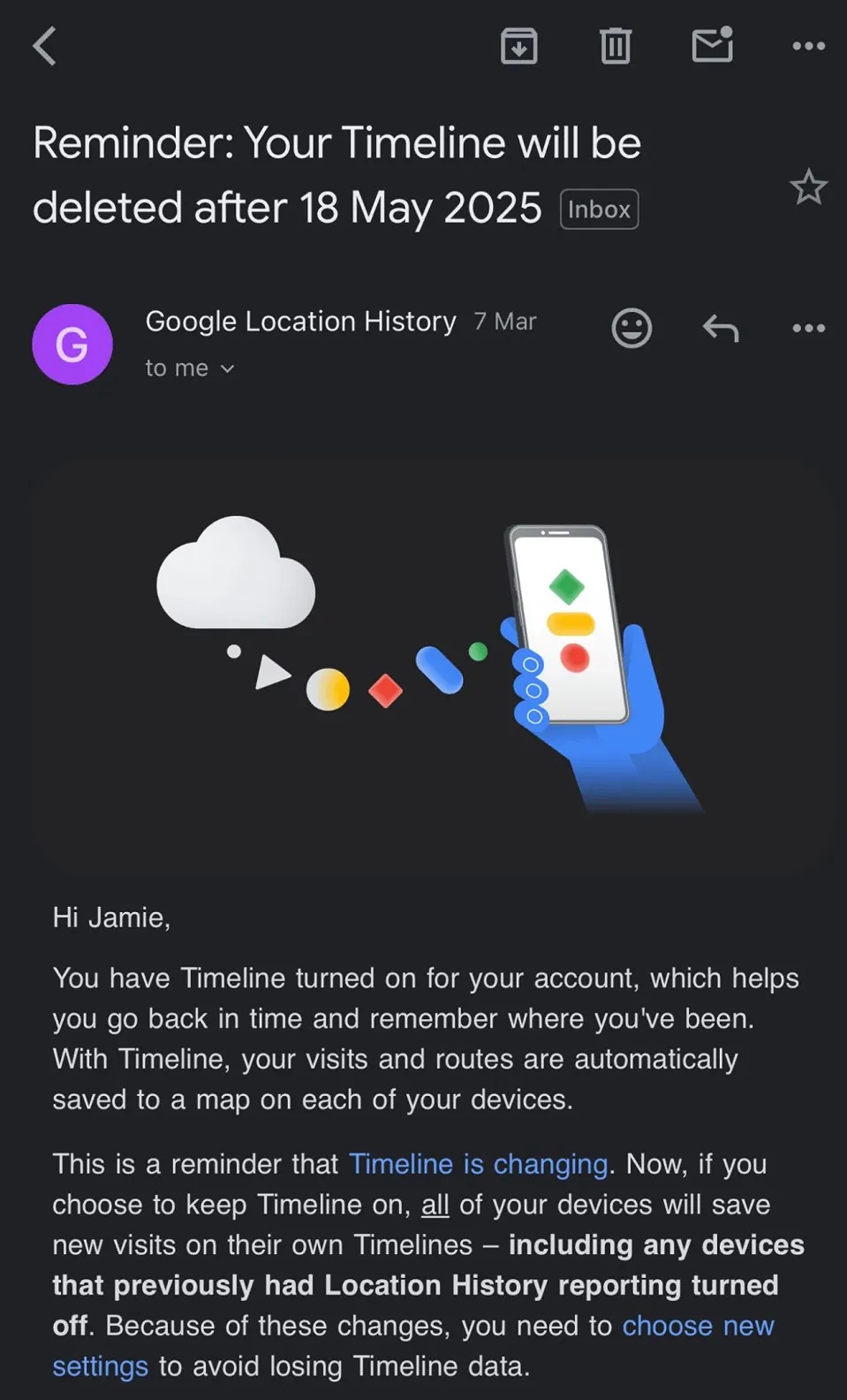Reply to Google Location History
The height and width of the screenshot is (1400, 847).
721,328
